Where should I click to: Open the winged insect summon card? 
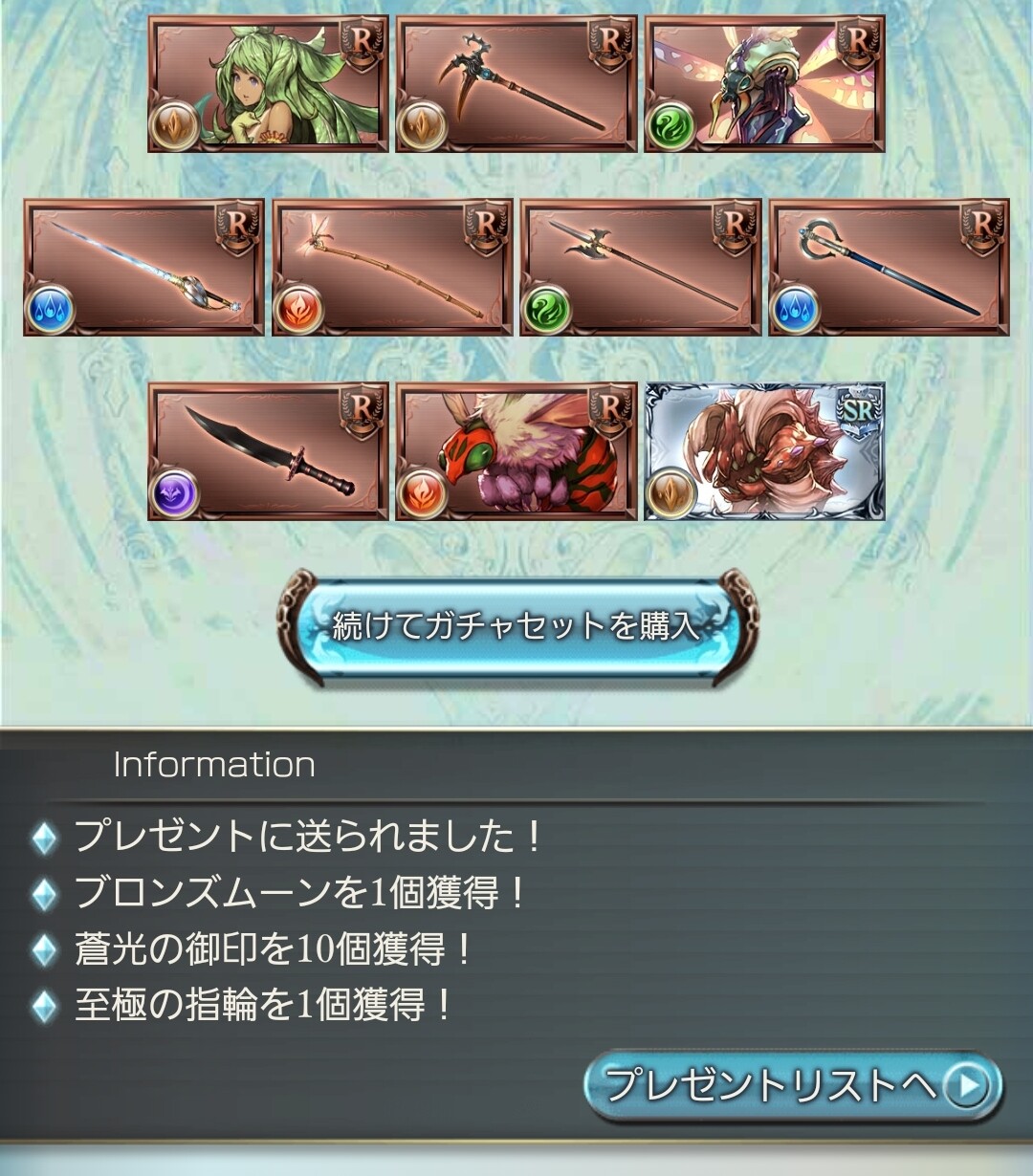click(764, 83)
